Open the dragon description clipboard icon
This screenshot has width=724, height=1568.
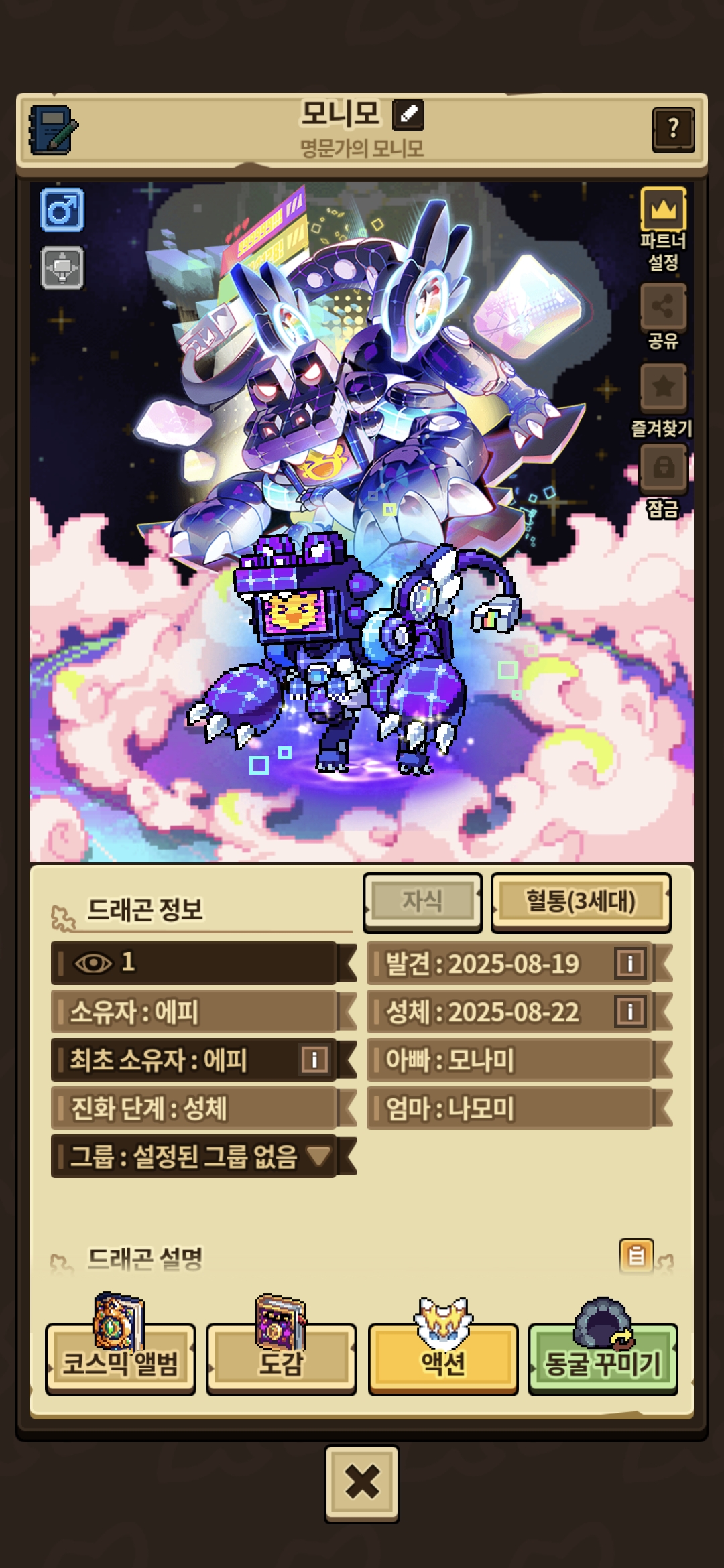coord(636,1256)
